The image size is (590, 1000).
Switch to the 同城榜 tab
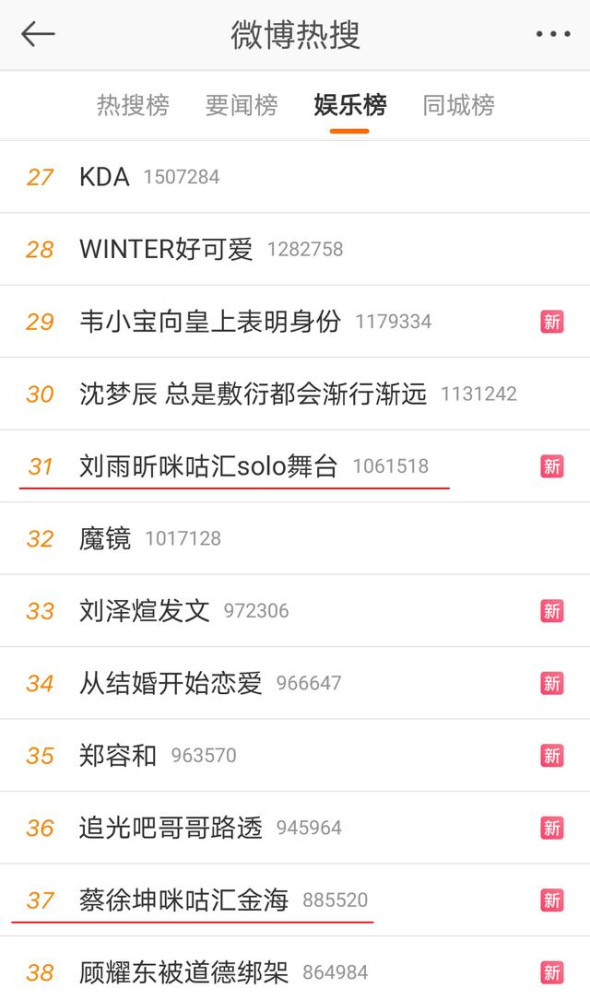click(458, 105)
